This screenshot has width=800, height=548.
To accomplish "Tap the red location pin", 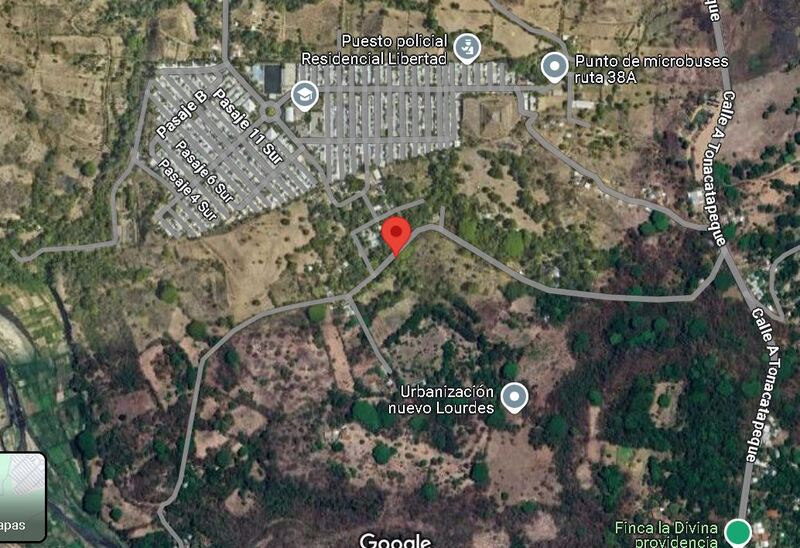I will pyautogui.click(x=397, y=235).
